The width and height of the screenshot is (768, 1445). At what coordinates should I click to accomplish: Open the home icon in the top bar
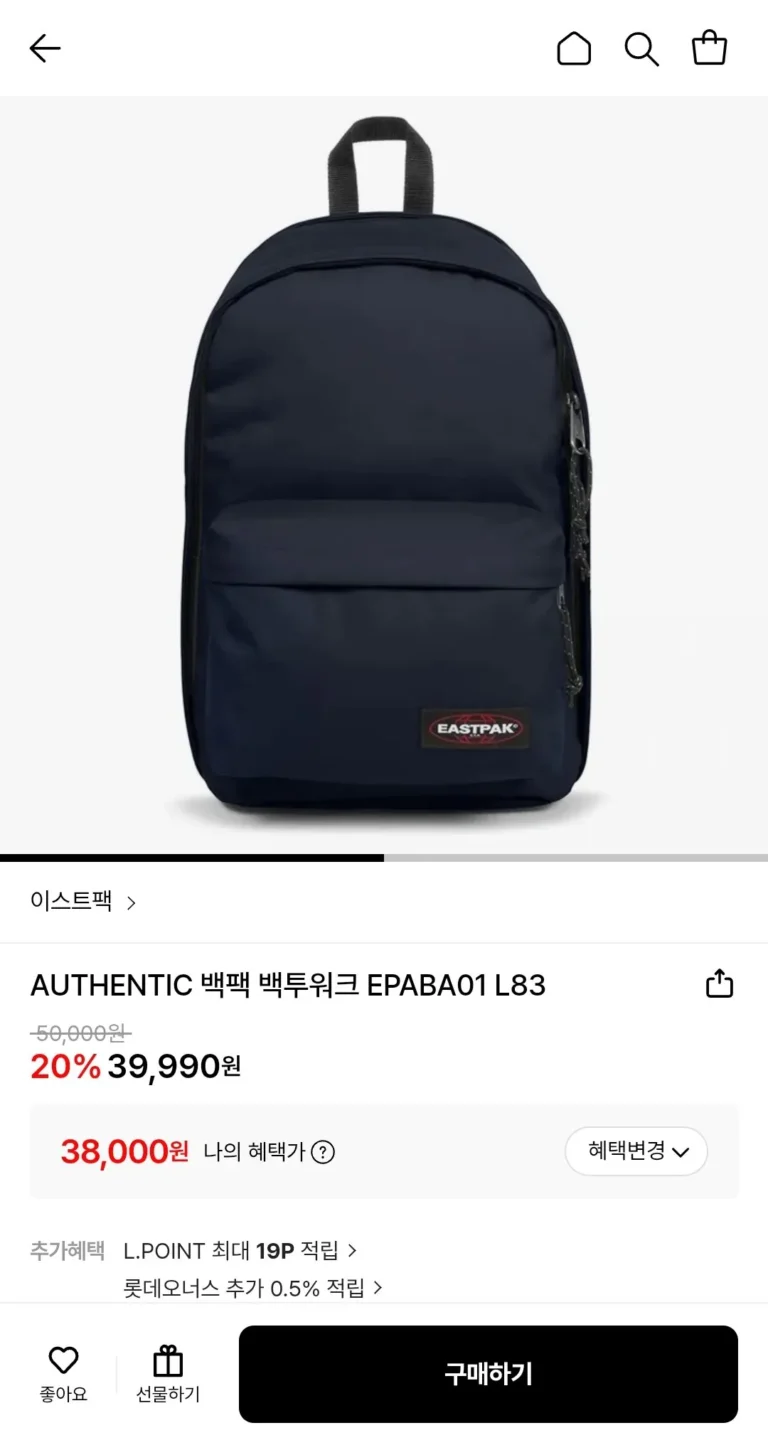(574, 48)
